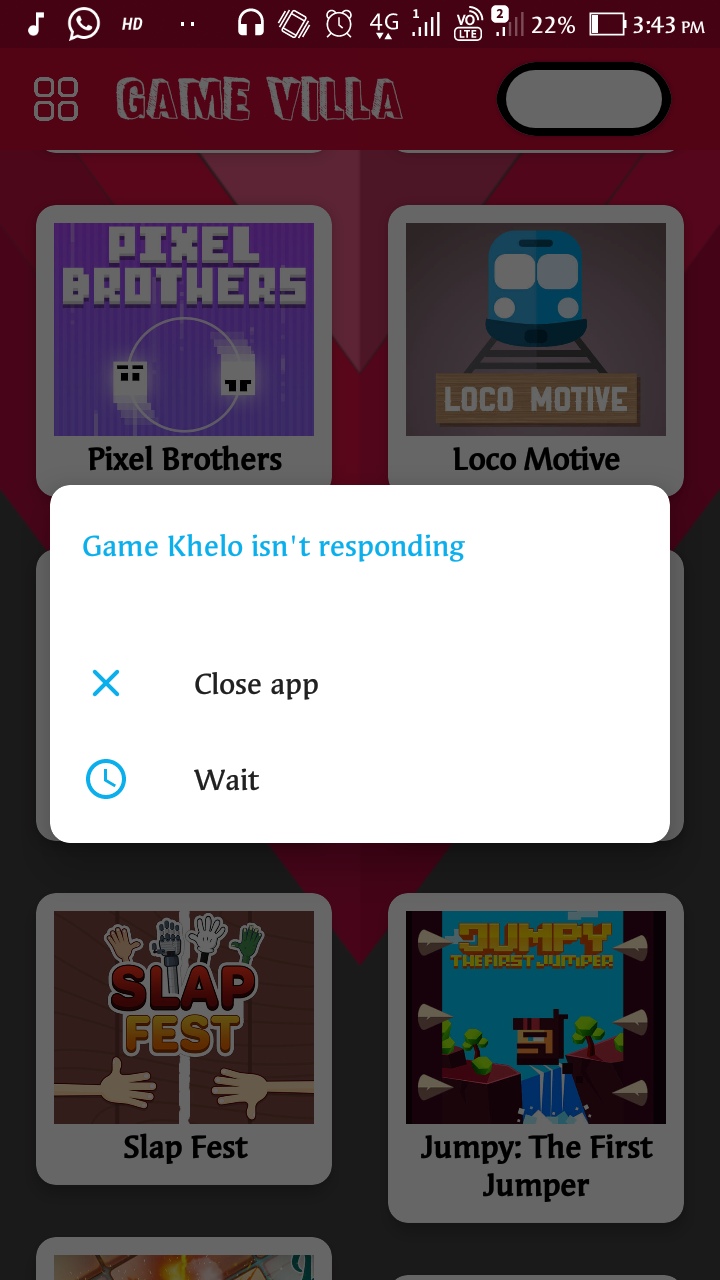
Task: Open the grid menu icon beside Game Villa
Action: click(56, 99)
